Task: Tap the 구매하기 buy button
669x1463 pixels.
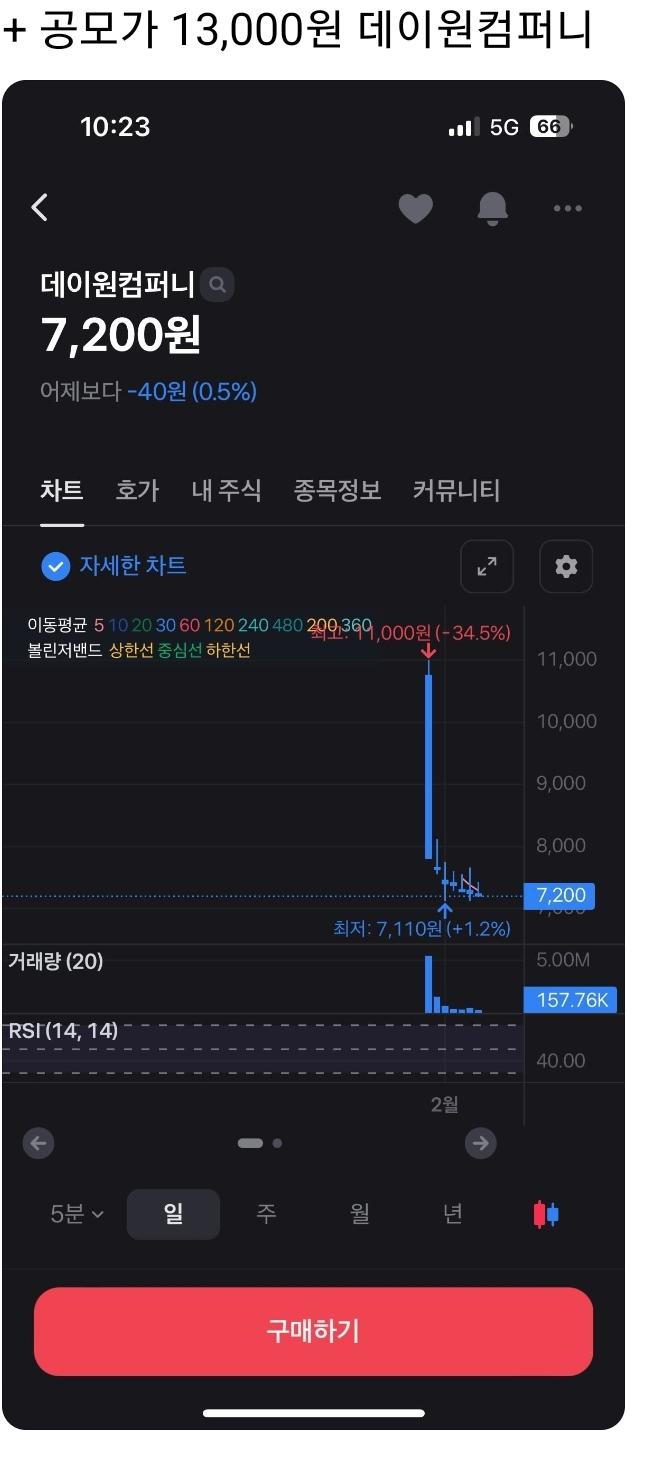Action: click(313, 1331)
